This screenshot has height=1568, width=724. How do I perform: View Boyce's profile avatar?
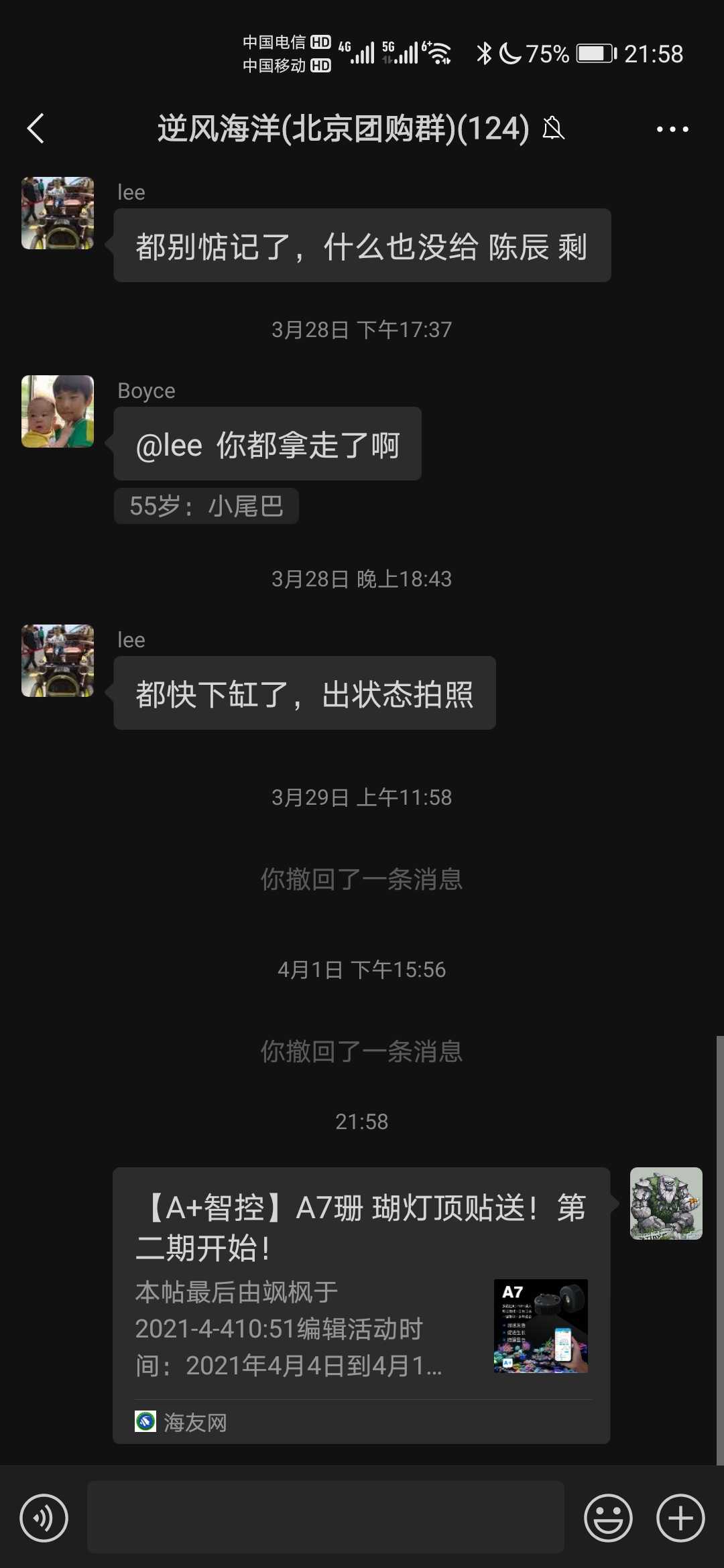[58, 411]
